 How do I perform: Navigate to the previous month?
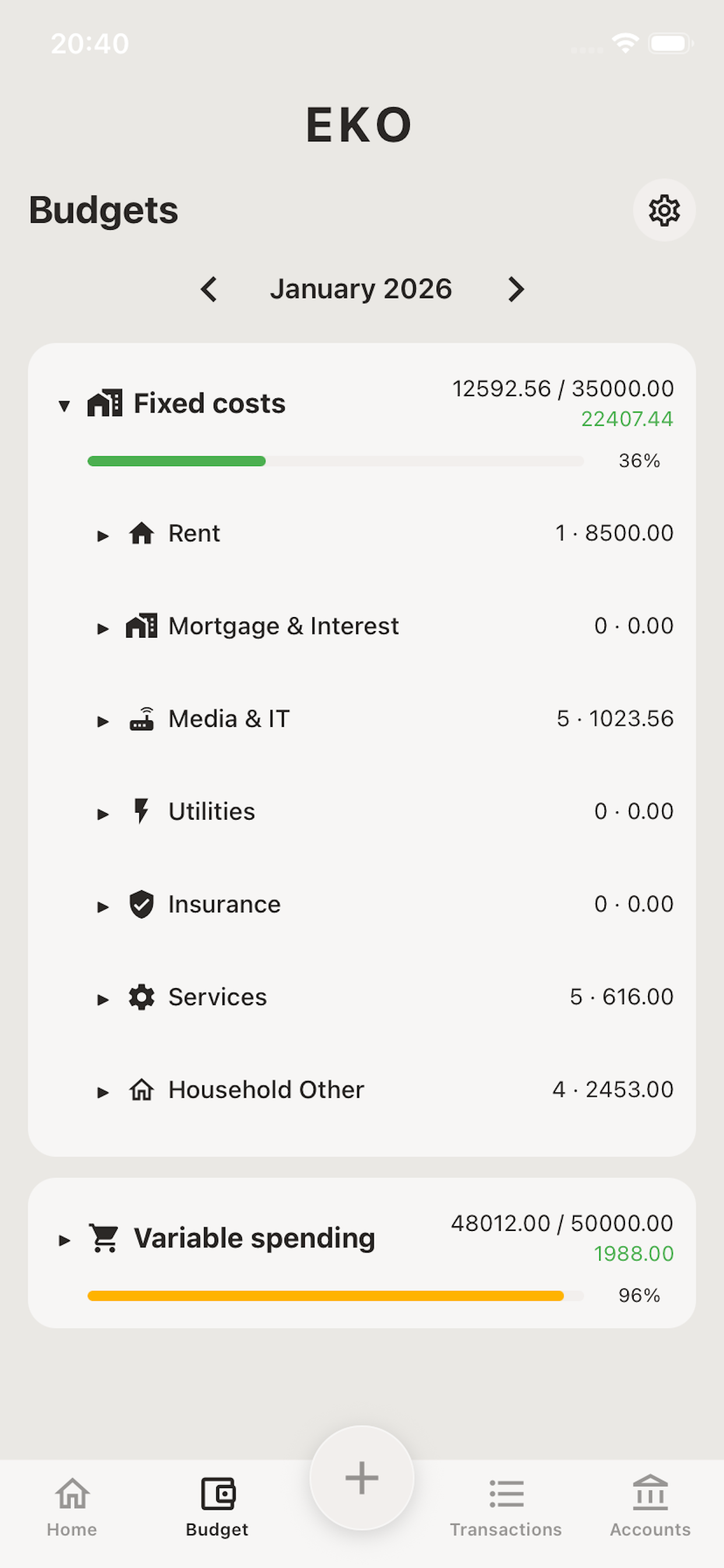pos(209,290)
